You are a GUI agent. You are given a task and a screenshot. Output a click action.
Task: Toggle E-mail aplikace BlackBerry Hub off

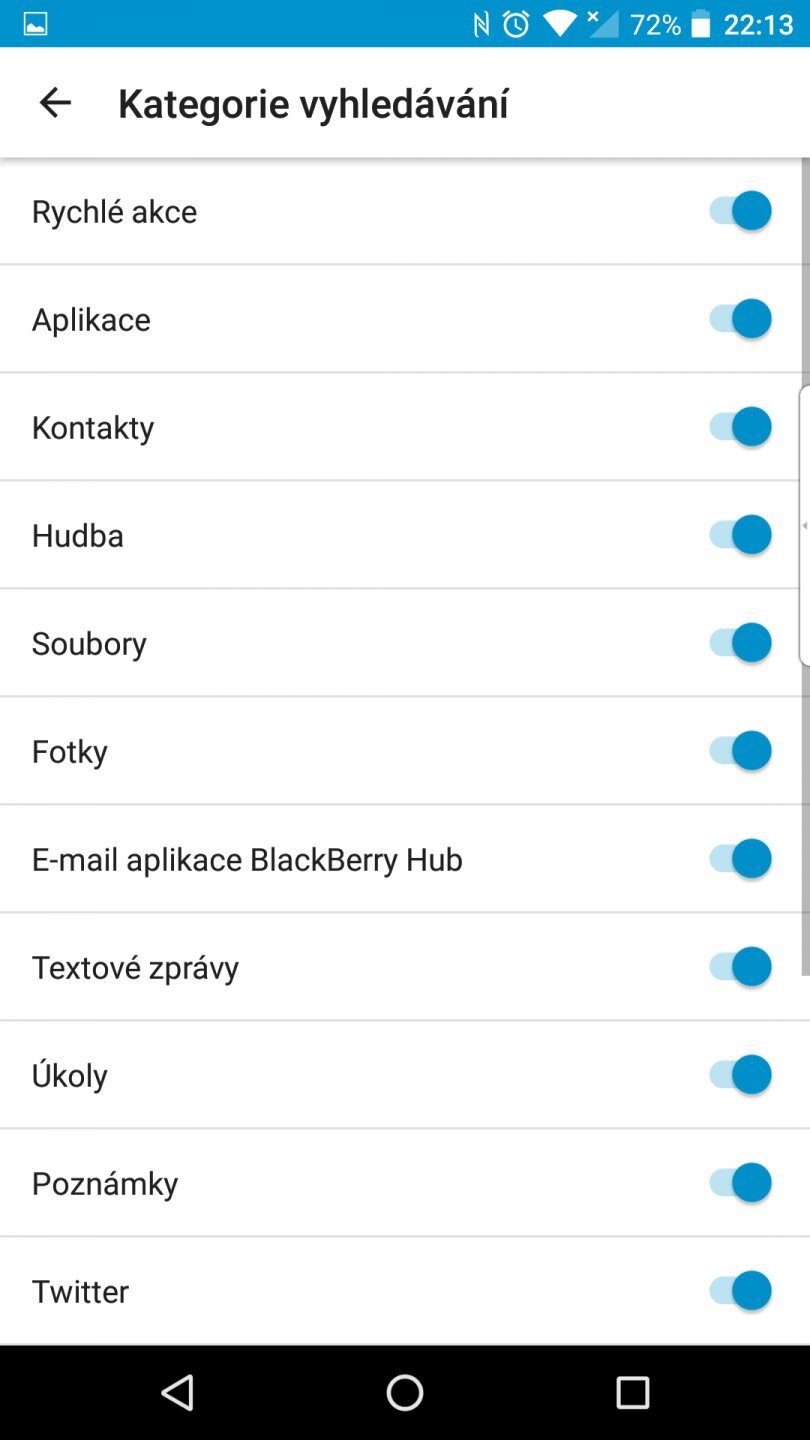tap(740, 858)
